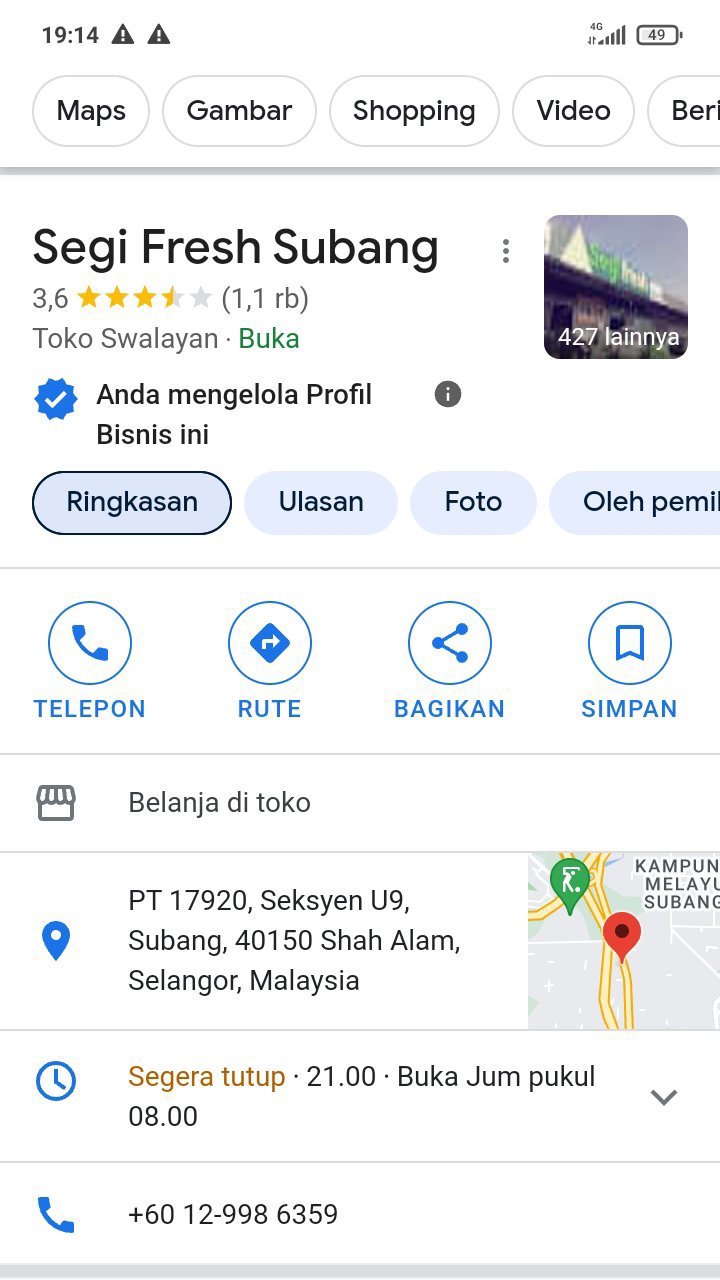Tap the info icon beside Profil Bisnis
Screen dimensions: 720x1280
pyautogui.click(x=448, y=395)
